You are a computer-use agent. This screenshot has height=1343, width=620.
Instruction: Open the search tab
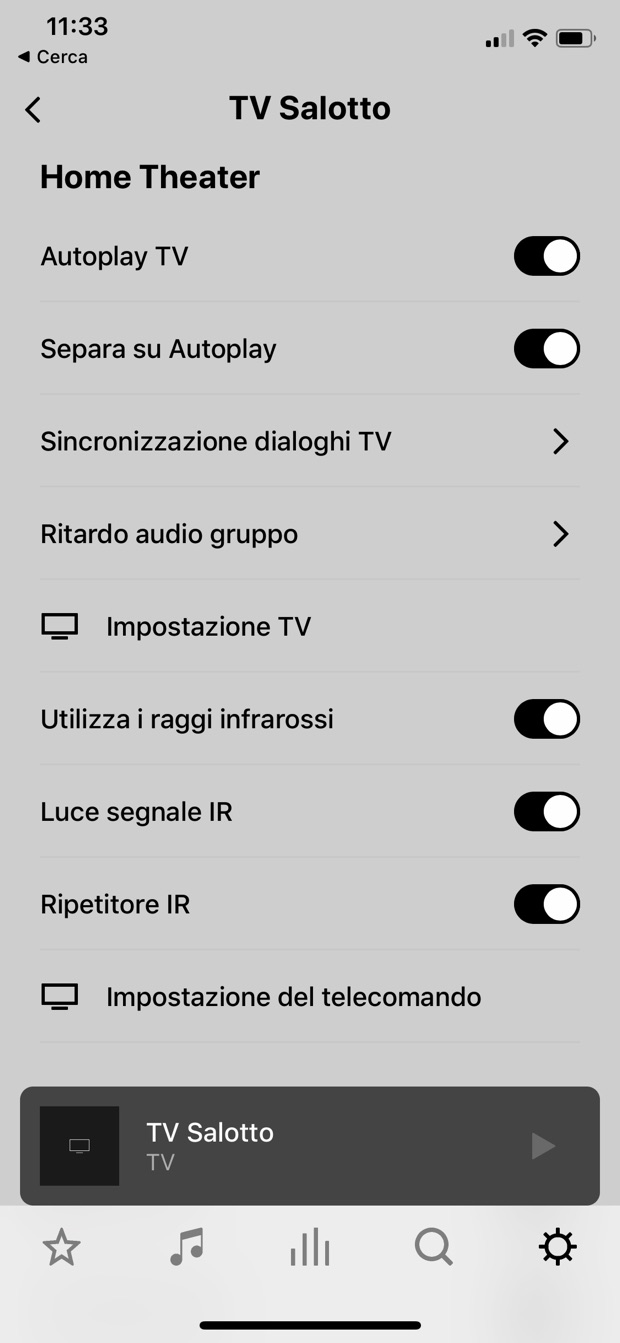(x=433, y=1247)
